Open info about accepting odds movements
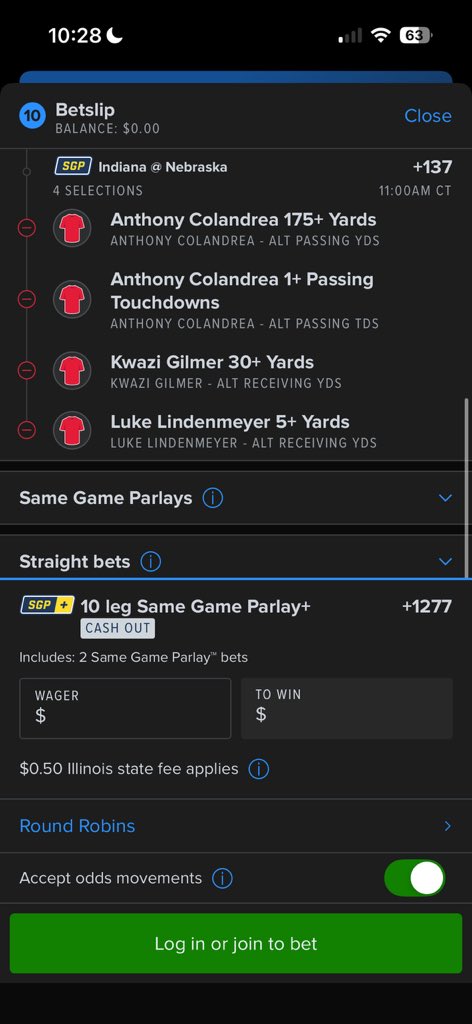The height and width of the screenshot is (1024, 472). (222, 878)
